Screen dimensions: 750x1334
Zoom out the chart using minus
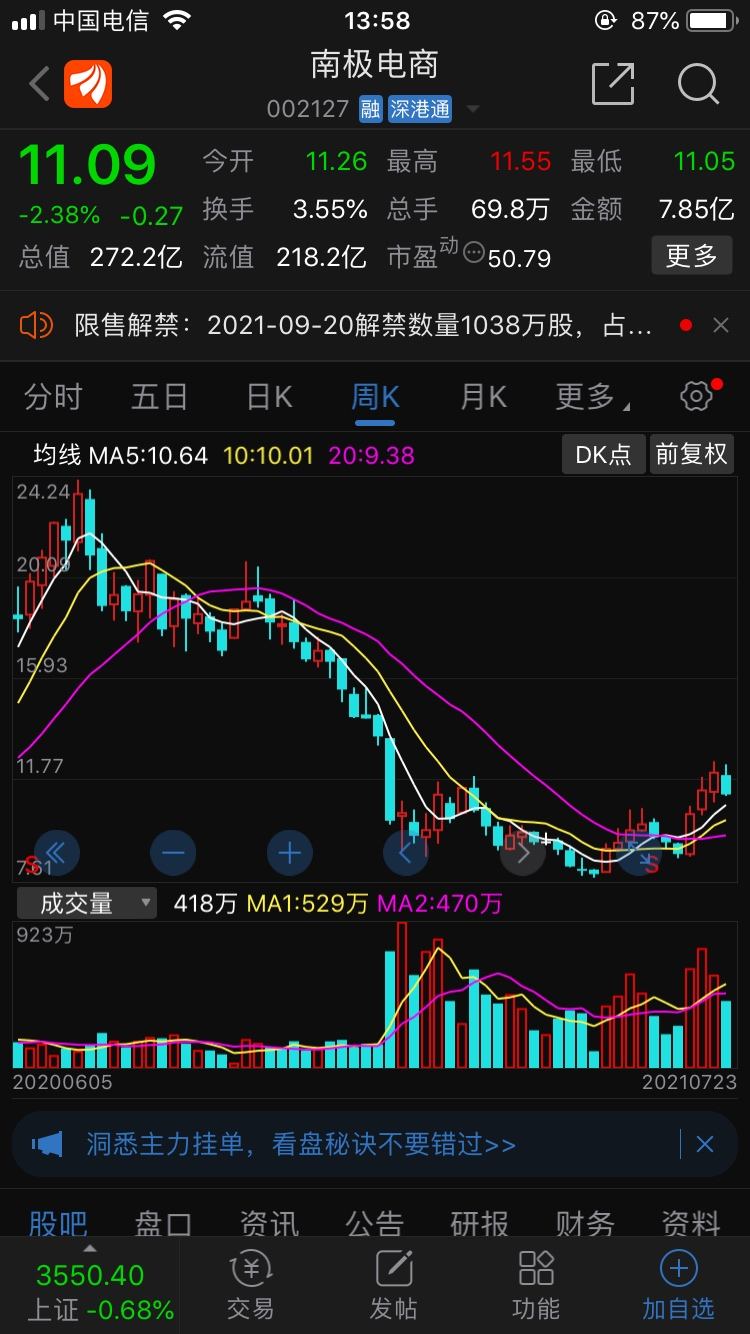click(x=172, y=852)
